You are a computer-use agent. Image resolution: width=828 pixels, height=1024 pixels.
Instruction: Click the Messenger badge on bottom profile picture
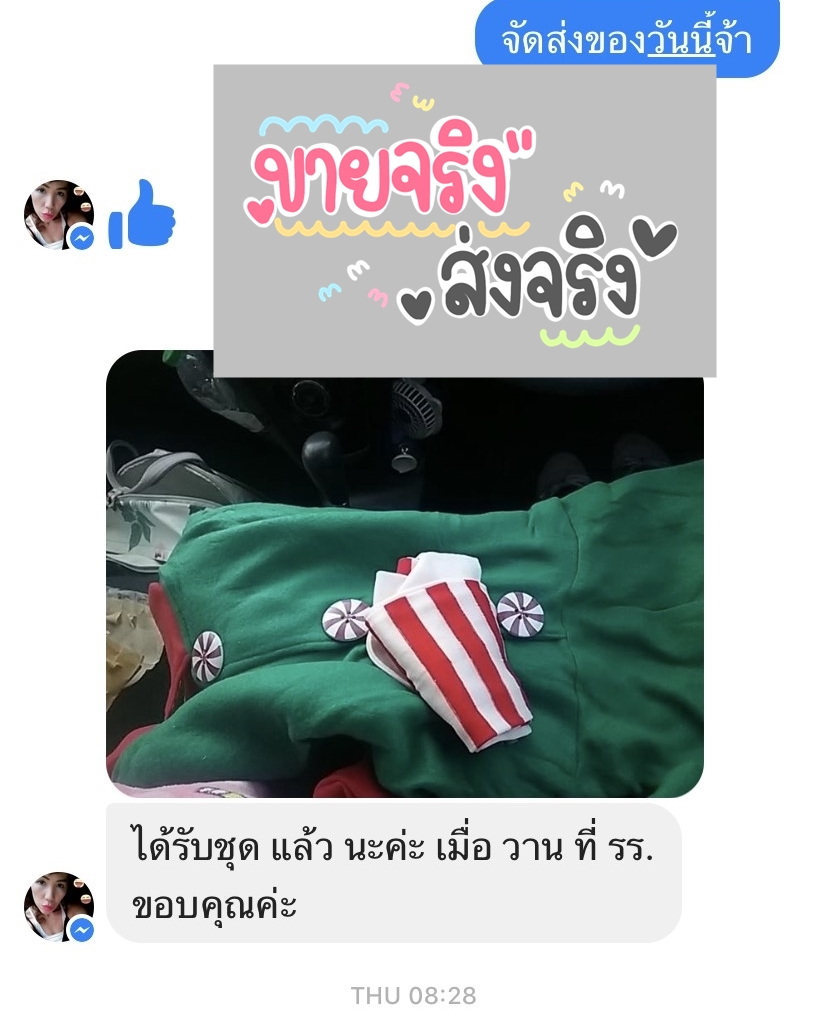coord(79,932)
